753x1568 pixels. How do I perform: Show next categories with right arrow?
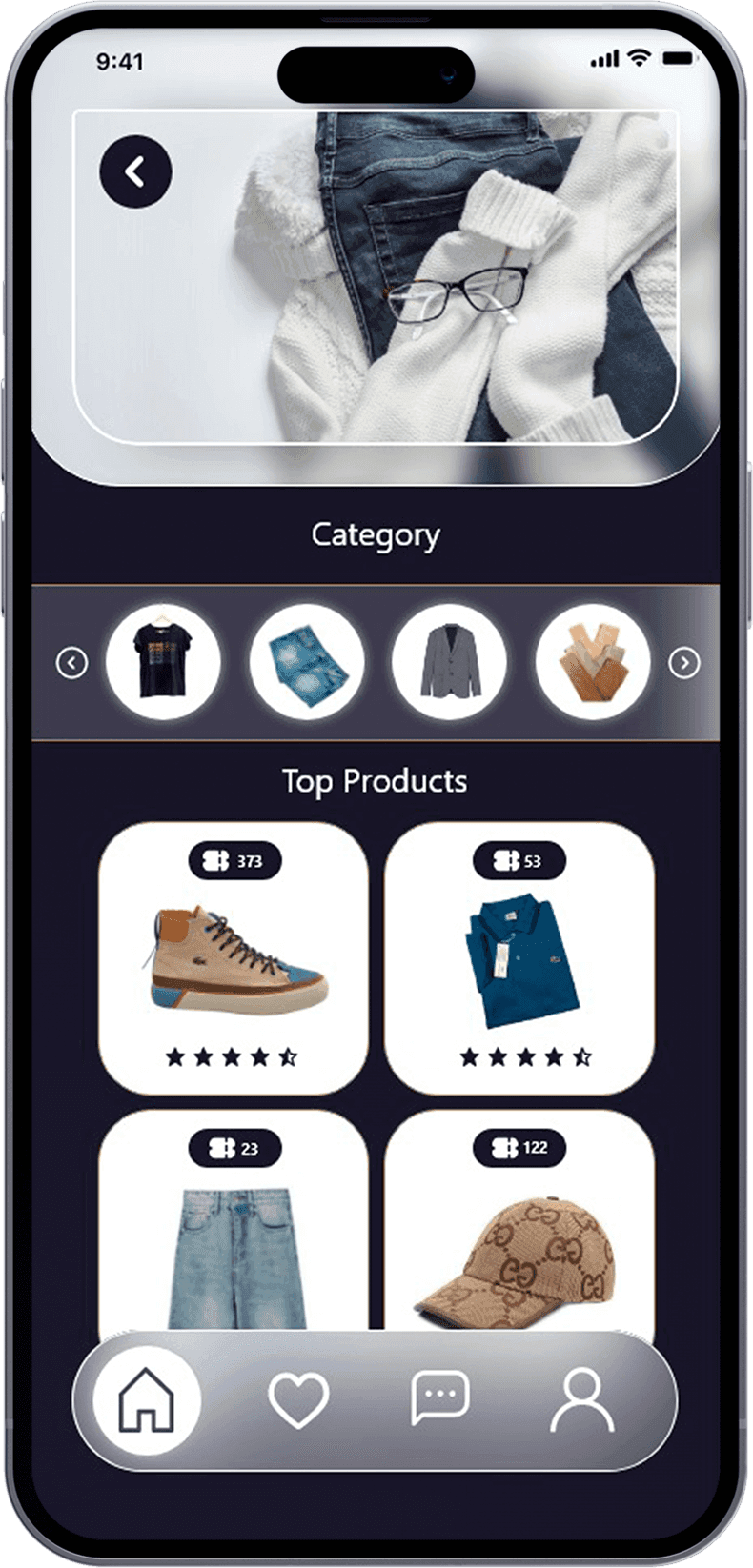tap(683, 662)
